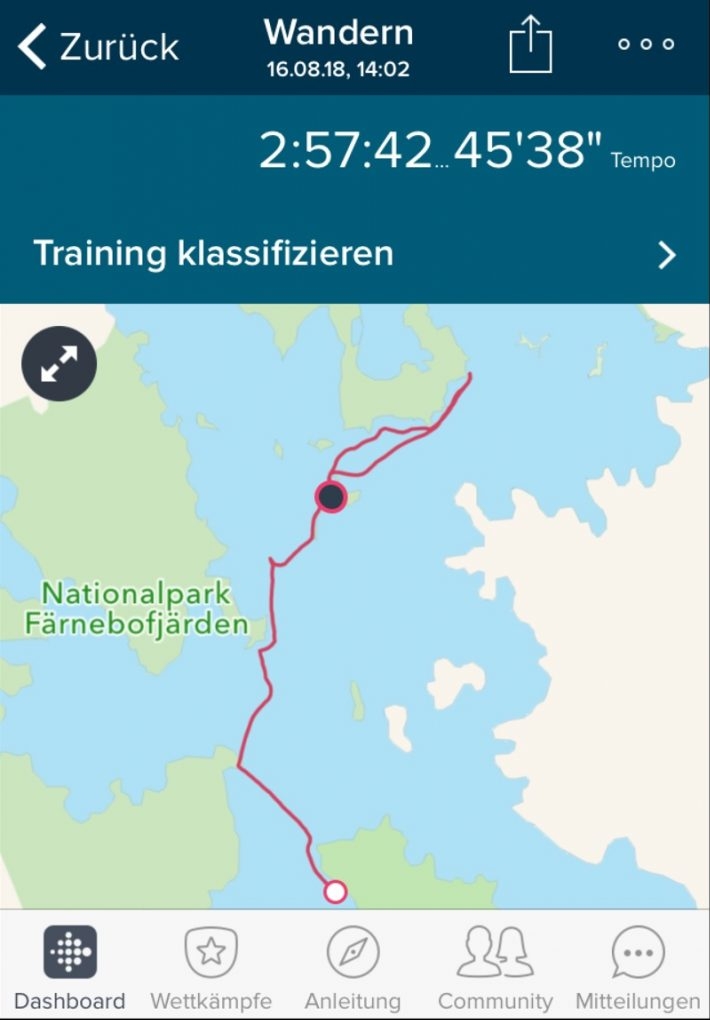This screenshot has height=1020, width=710.
Task: Open the Mitteilungen tab
Action: pos(638,967)
